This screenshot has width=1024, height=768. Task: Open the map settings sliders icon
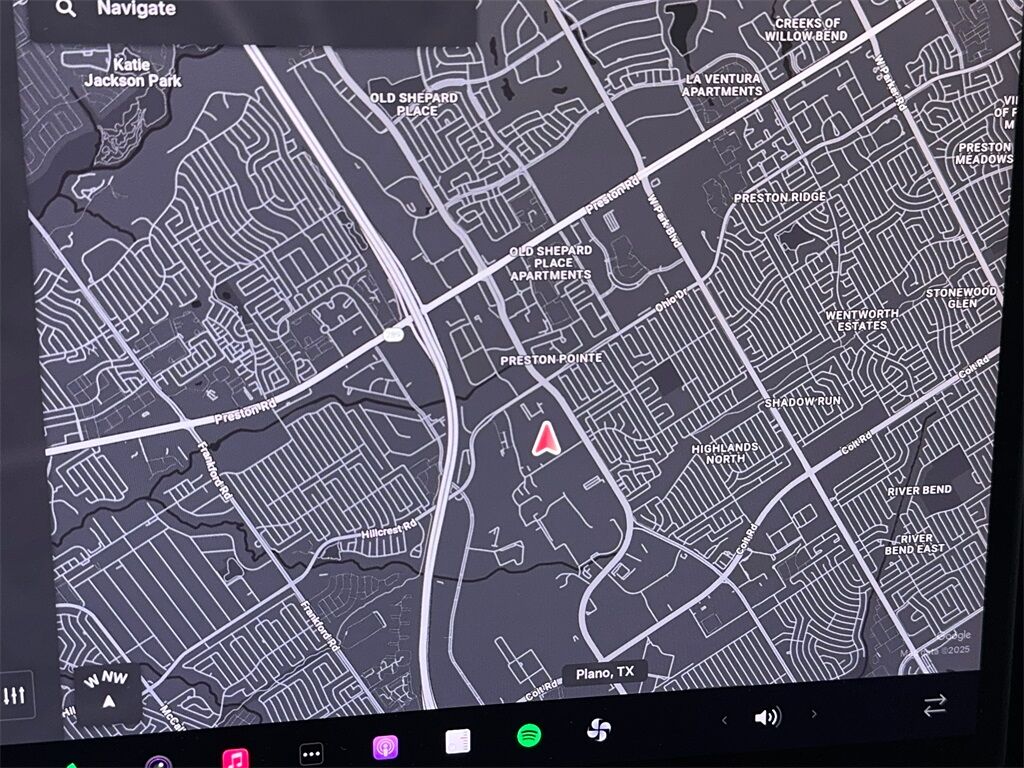tap(15, 694)
